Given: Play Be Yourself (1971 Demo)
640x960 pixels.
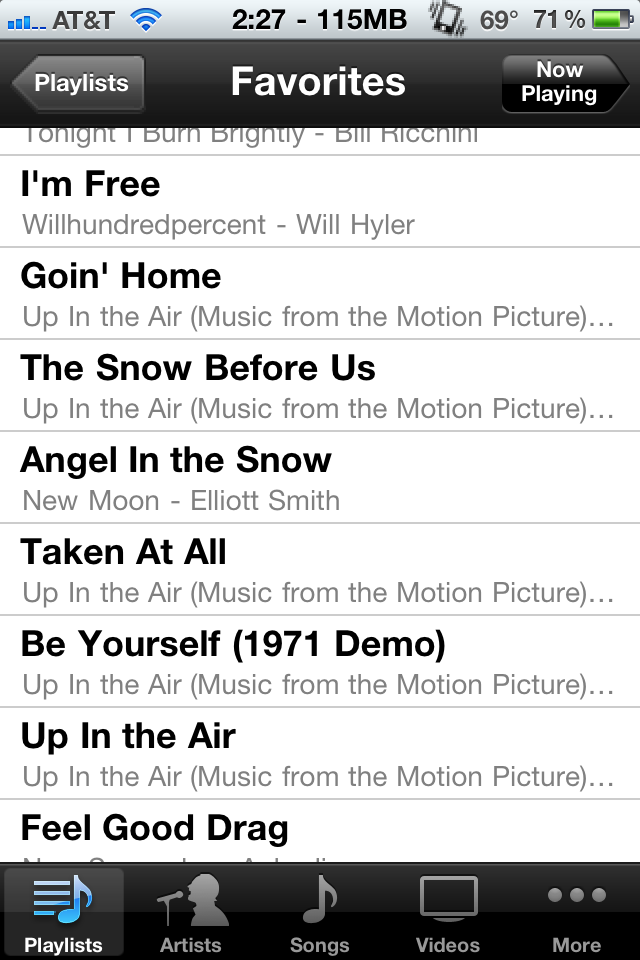Looking at the screenshot, I should click(x=320, y=662).
